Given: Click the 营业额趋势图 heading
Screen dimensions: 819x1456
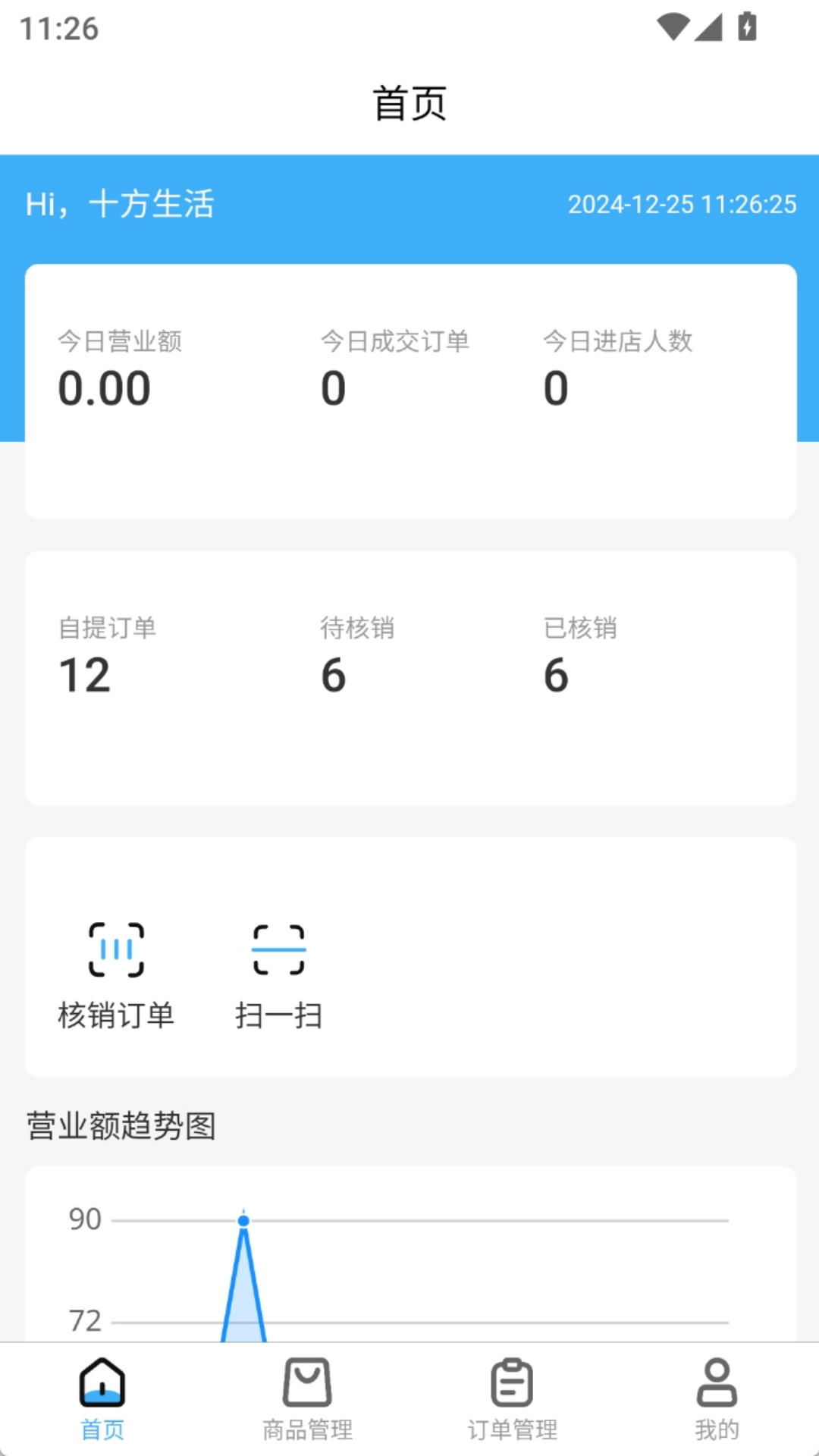Looking at the screenshot, I should pyautogui.click(x=122, y=1128).
